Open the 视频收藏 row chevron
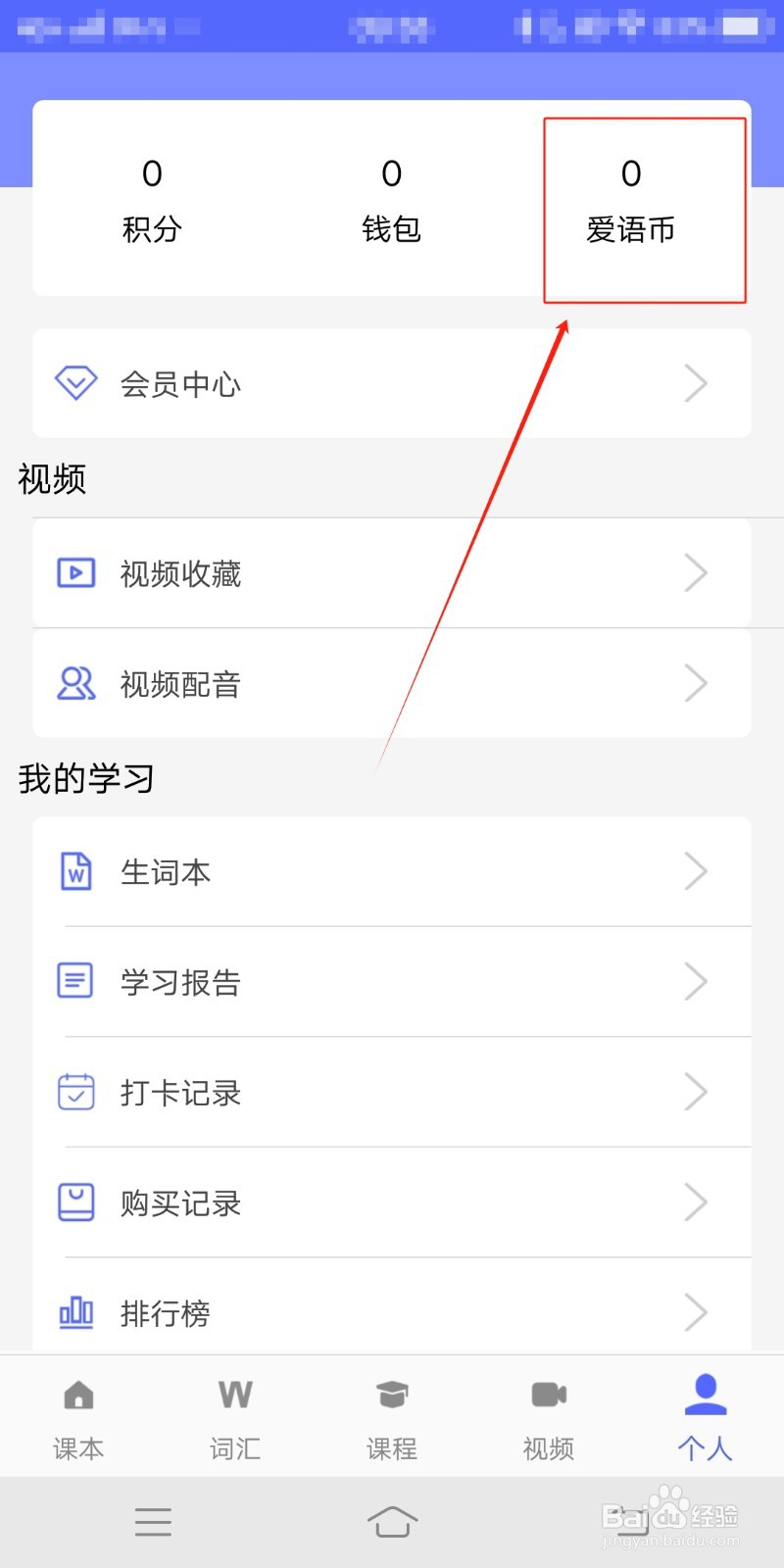The image size is (784, 1568). click(x=696, y=573)
